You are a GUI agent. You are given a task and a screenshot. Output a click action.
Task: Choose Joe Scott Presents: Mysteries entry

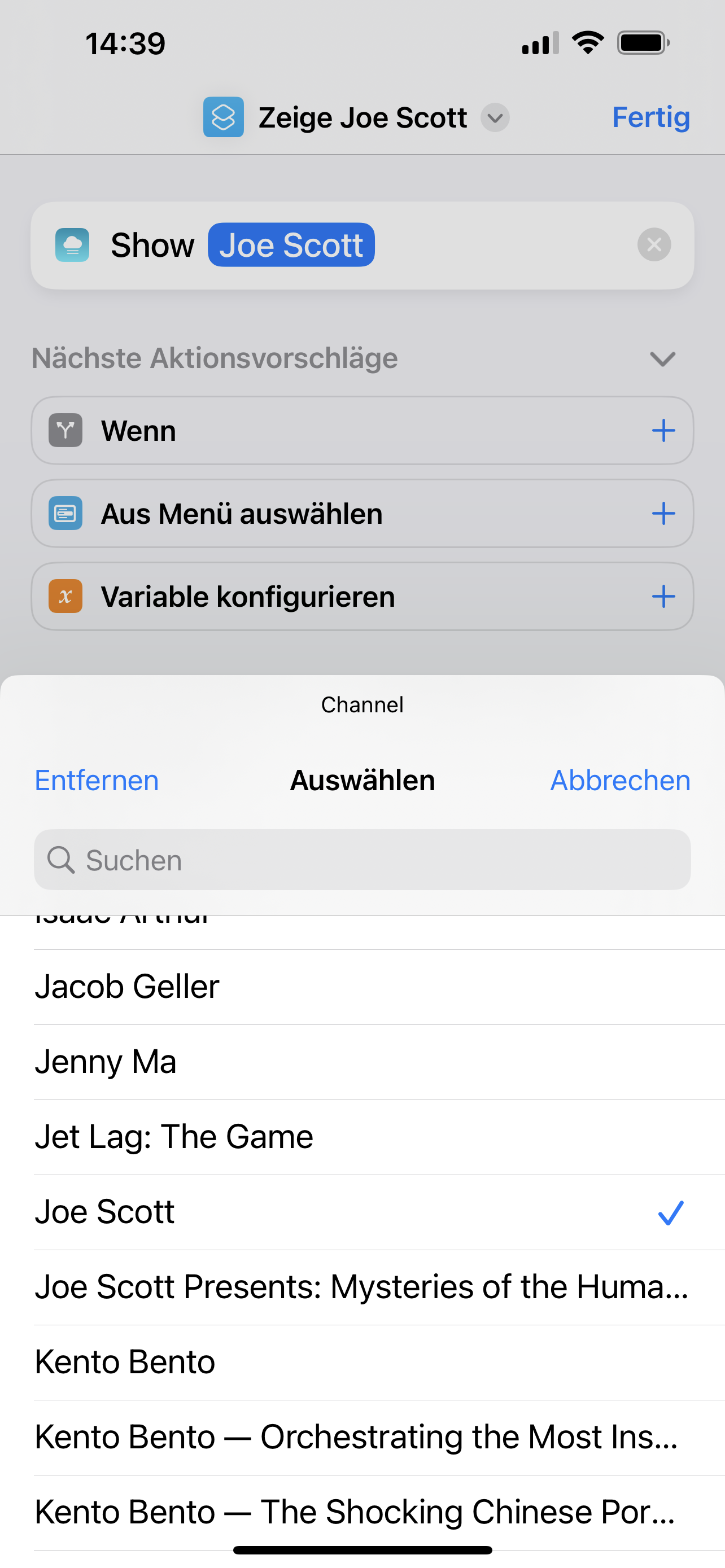pyautogui.click(x=362, y=1287)
